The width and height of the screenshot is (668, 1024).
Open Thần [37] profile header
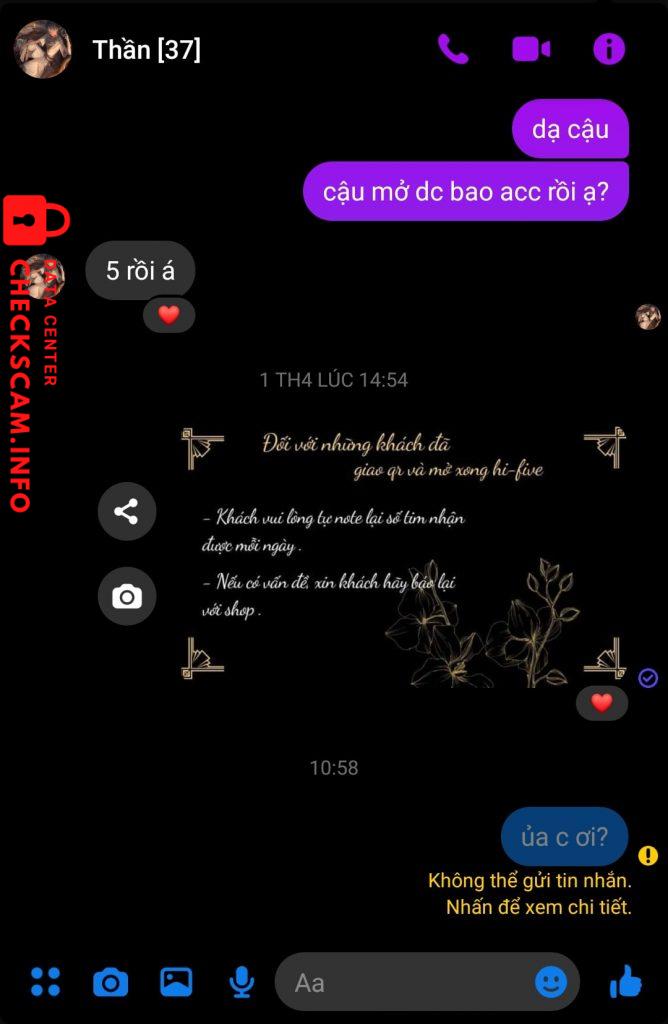pos(147,49)
